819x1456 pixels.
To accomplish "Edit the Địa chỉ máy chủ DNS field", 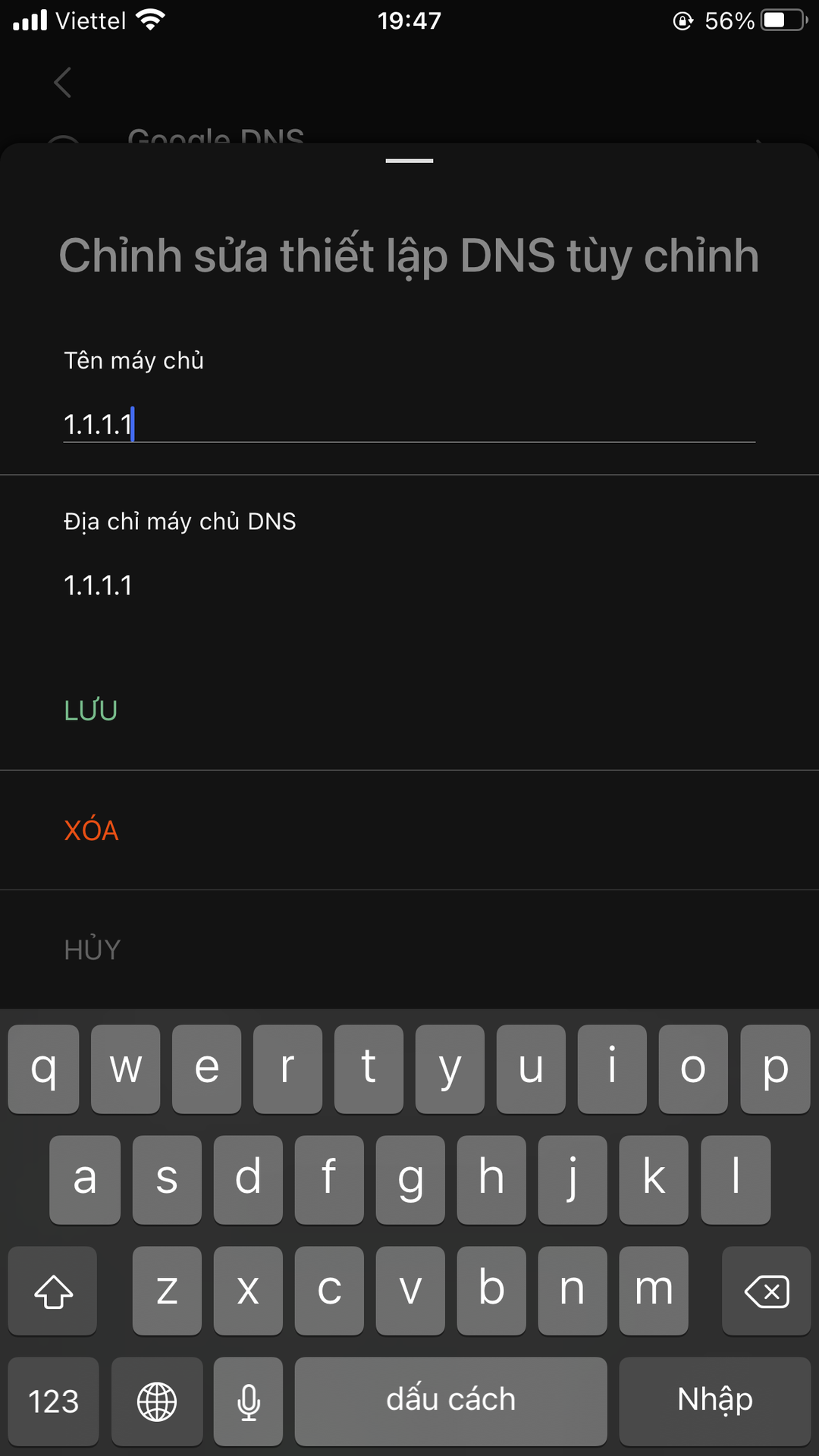I will [408, 585].
